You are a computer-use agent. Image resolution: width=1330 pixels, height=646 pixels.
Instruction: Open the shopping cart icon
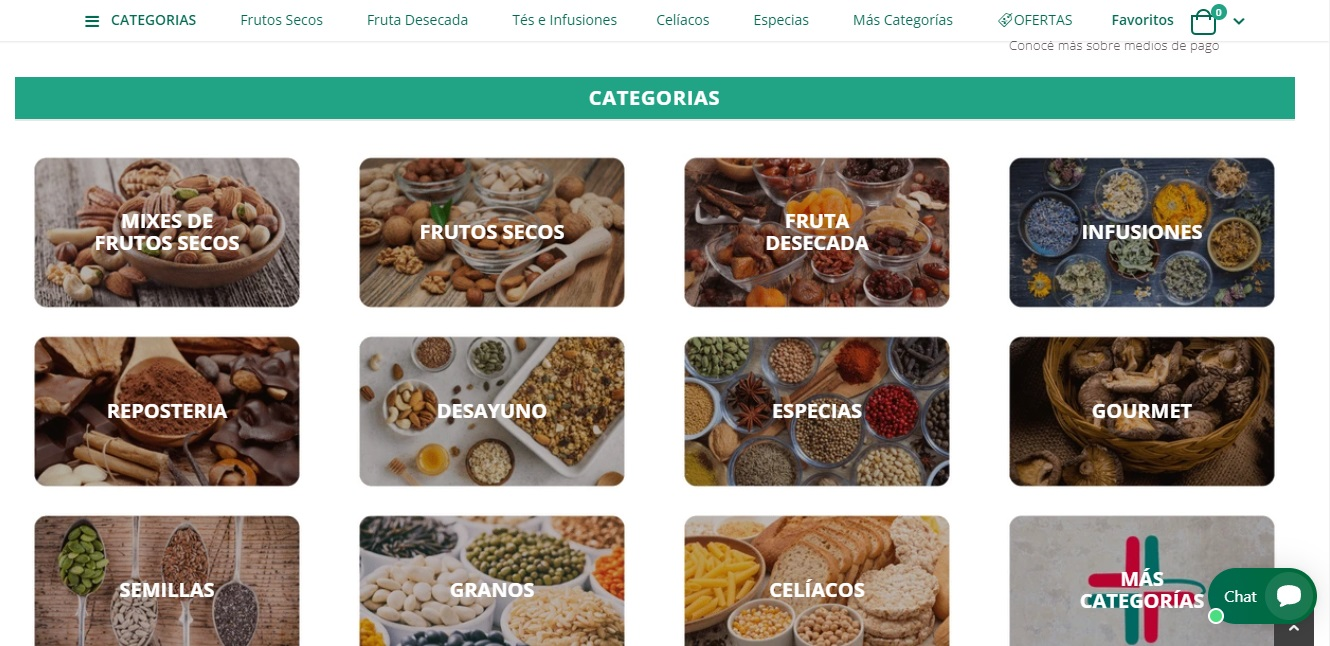pos(1205,21)
